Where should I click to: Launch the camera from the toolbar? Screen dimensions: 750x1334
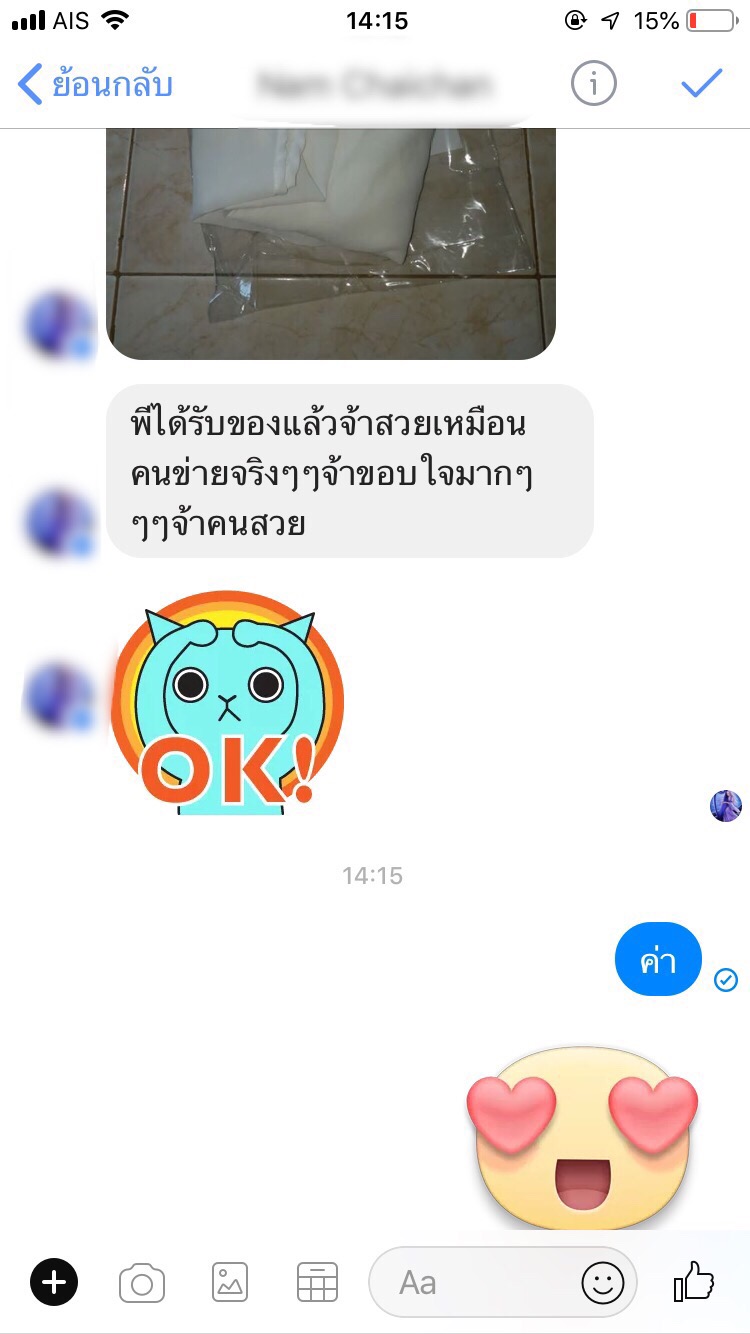tap(142, 1283)
